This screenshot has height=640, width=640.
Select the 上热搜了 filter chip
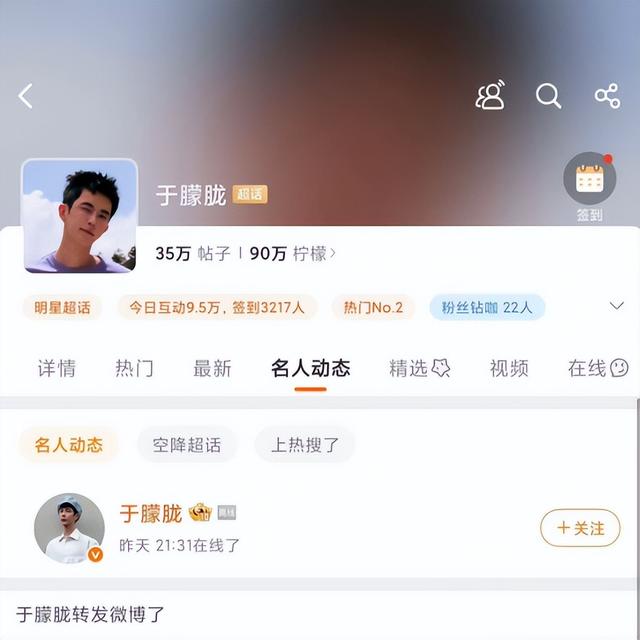point(304,445)
